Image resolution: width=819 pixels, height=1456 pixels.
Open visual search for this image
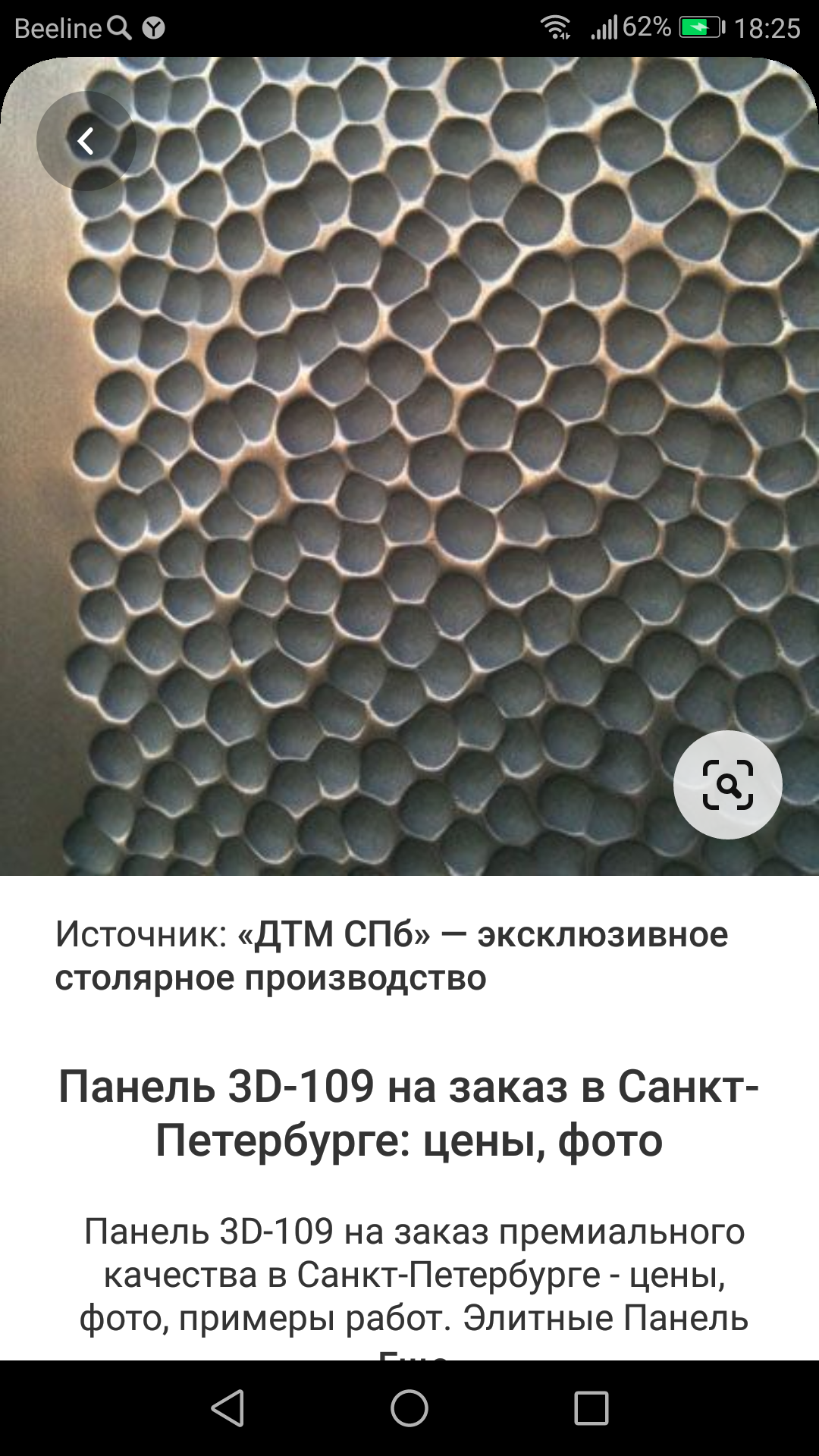727,785
